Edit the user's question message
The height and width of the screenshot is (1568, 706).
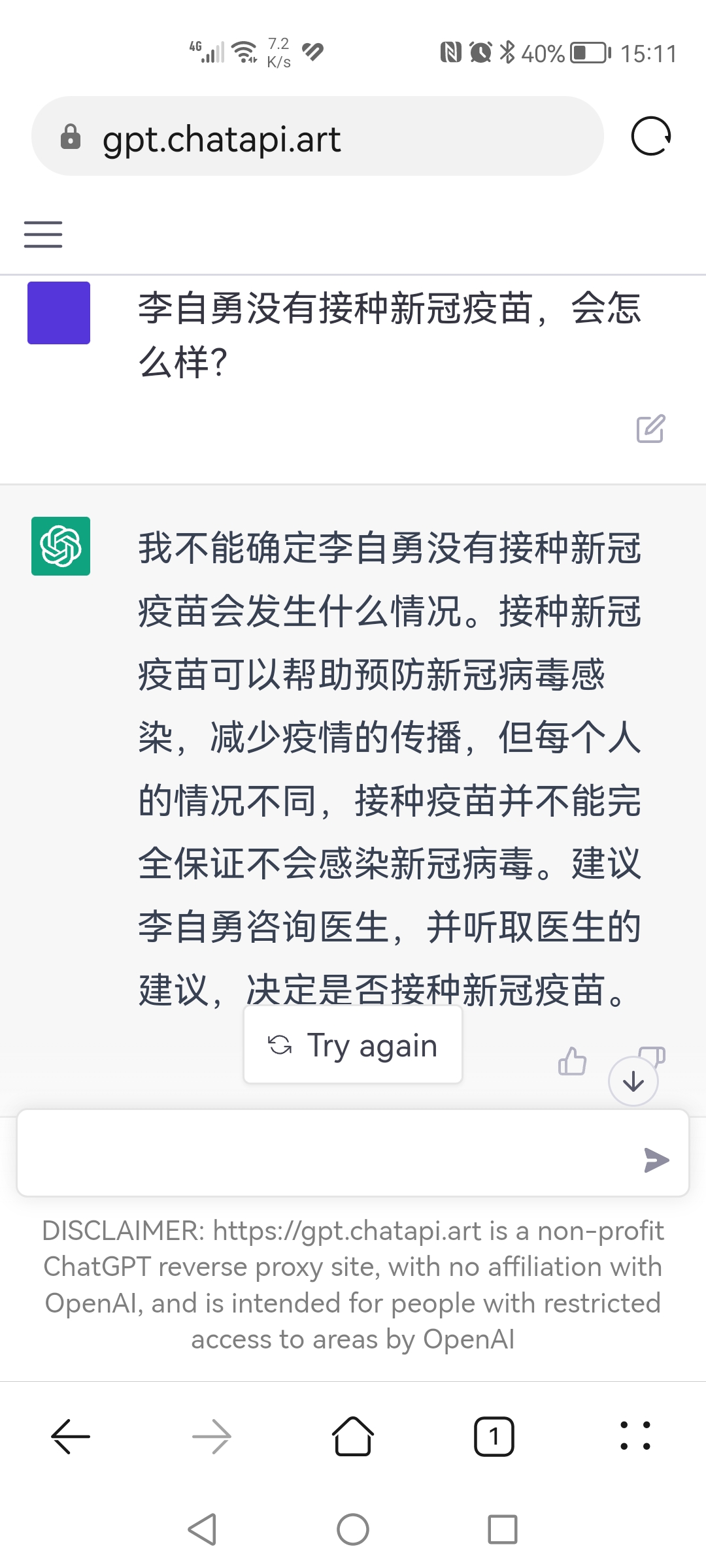[650, 429]
